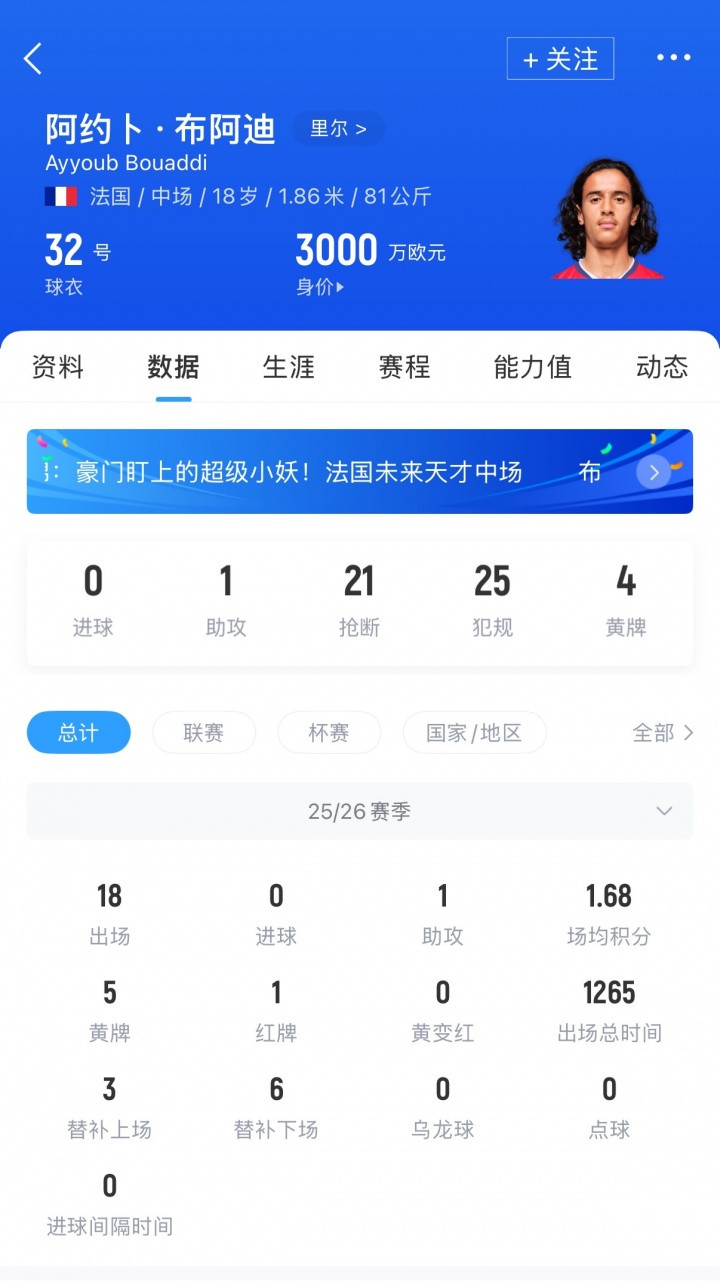Switch to the 生涯 tab

(288, 367)
